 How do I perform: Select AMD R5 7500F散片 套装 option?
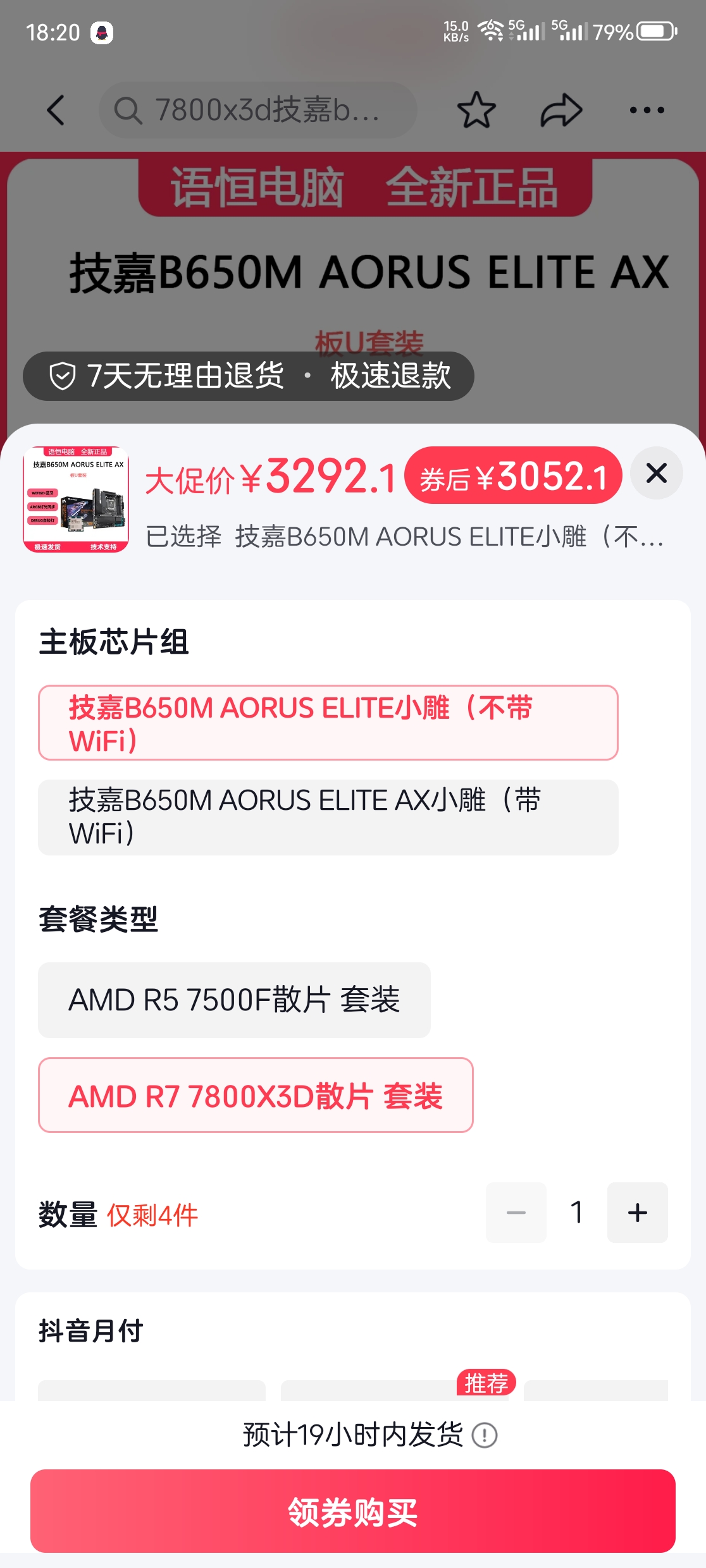pos(234,1000)
